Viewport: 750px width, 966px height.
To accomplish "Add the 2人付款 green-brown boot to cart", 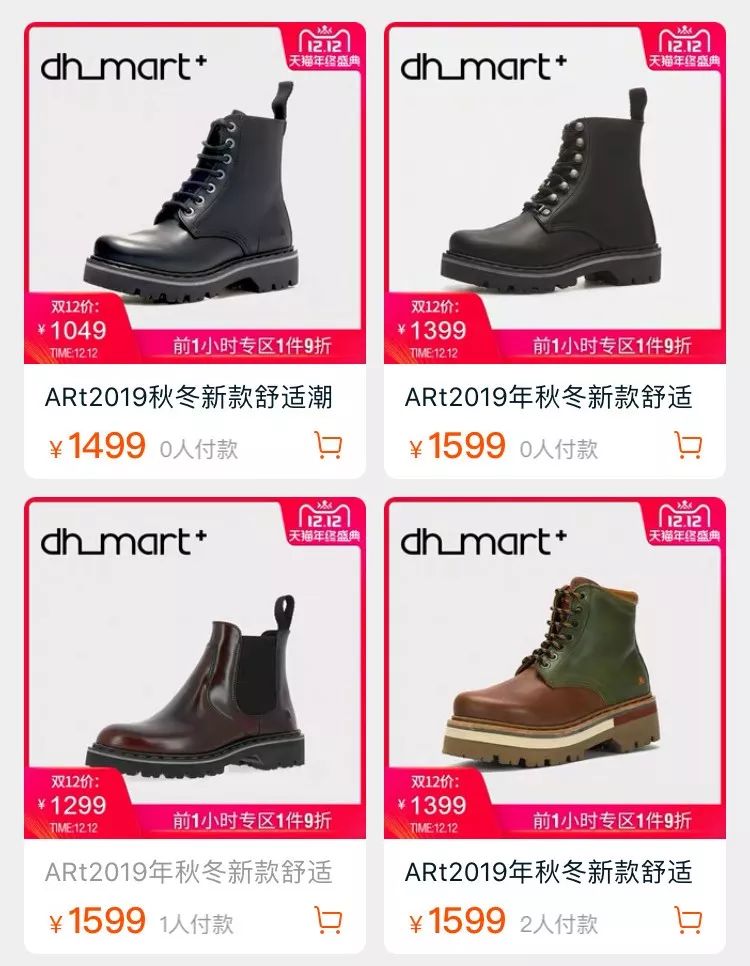I will point(688,919).
